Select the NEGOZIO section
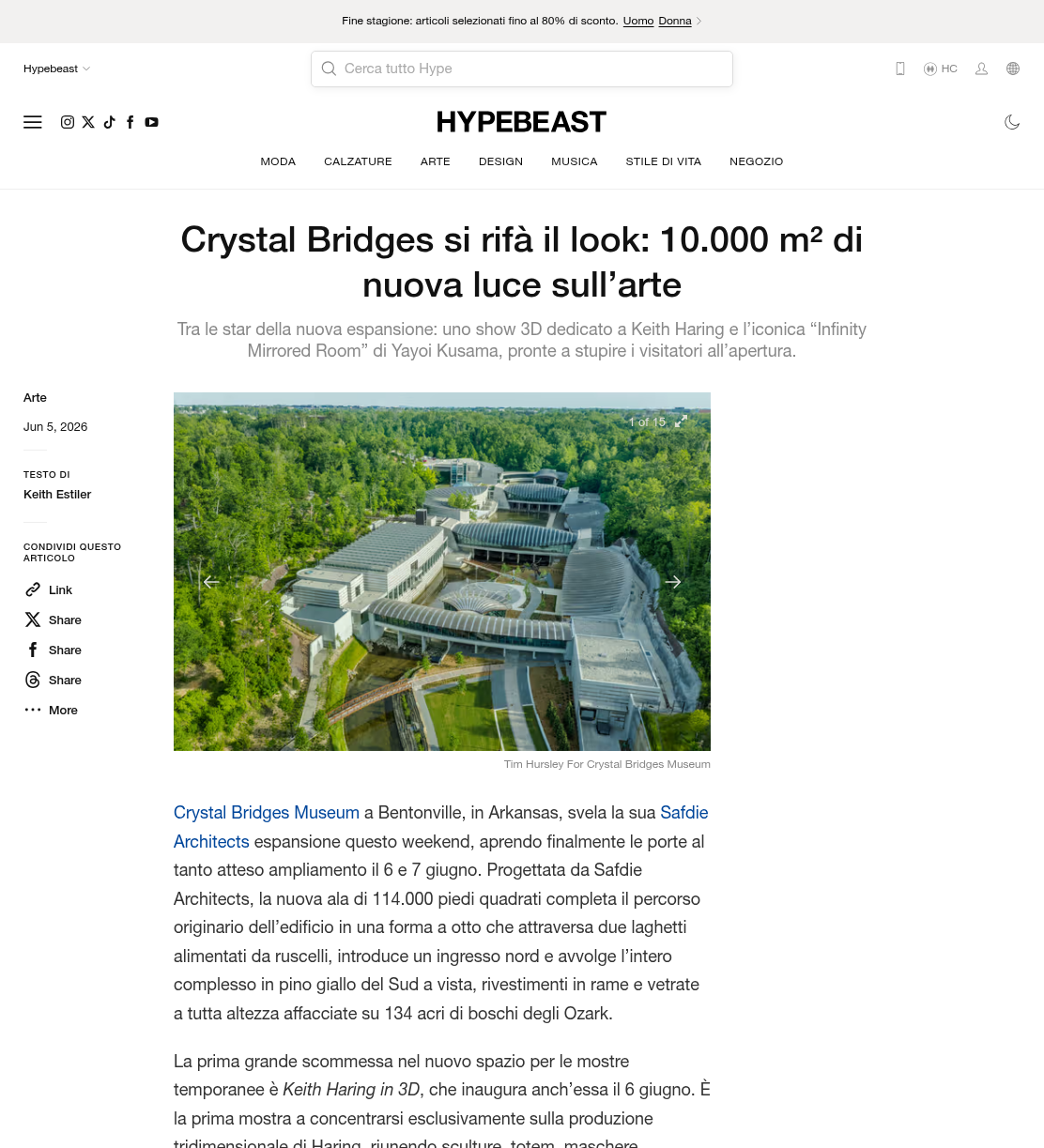The width and height of the screenshot is (1044, 1148). pos(756,161)
